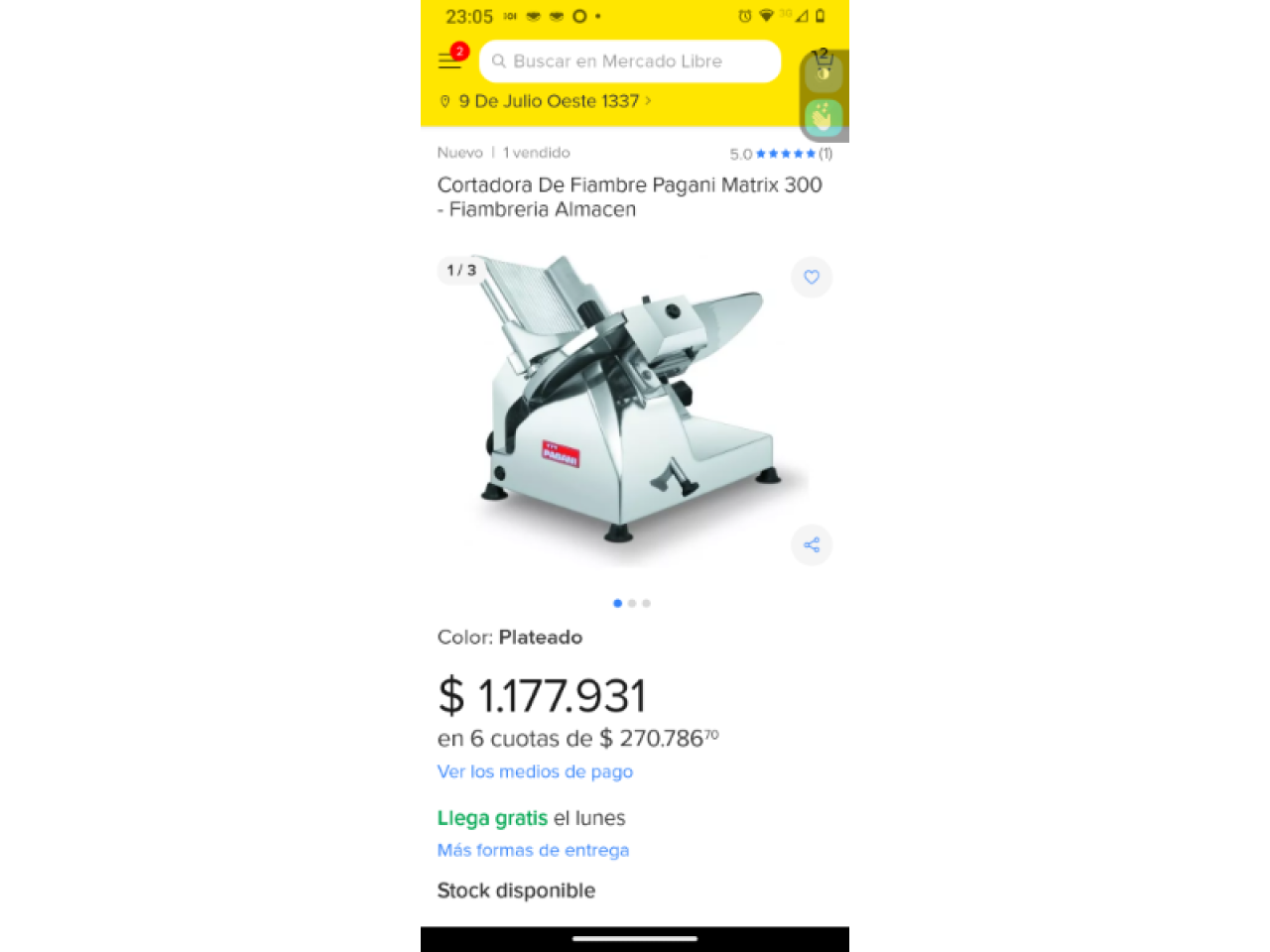Tap the Buscar en Mercado Libre search box
Image resolution: width=1270 pixels, height=952 pixels.
[x=630, y=61]
